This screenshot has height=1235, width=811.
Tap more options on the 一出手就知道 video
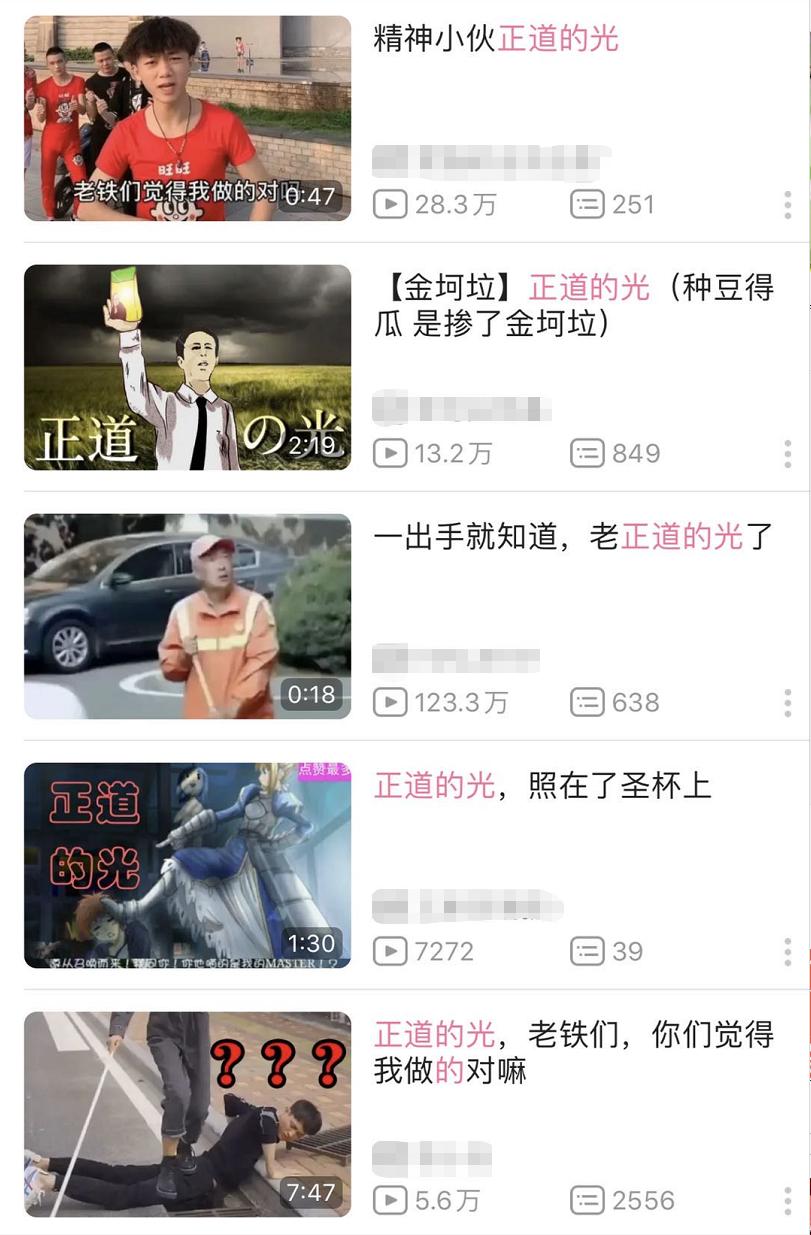pos(788,703)
